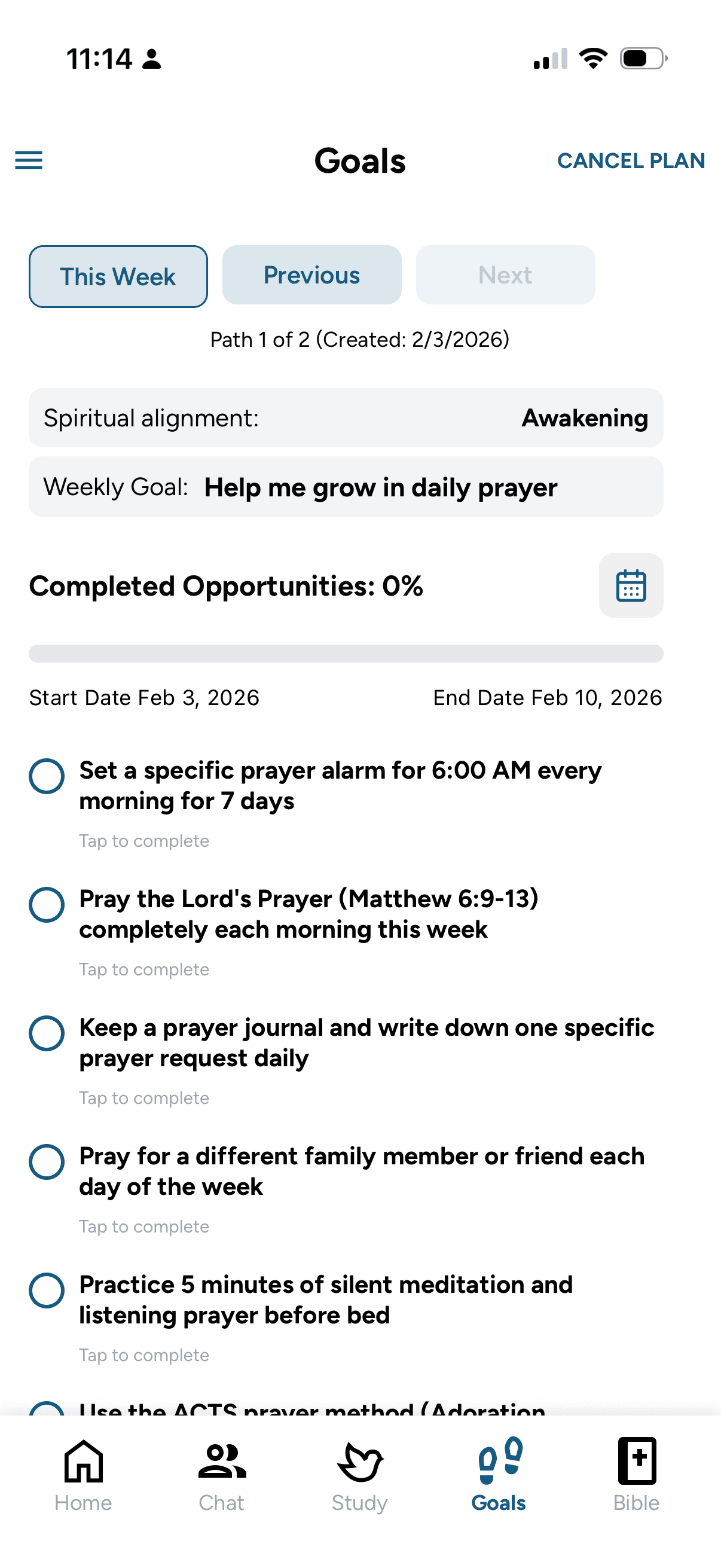721x1568 pixels.
Task: Mark silent meditation goal as done
Action: pyautogui.click(x=47, y=1290)
